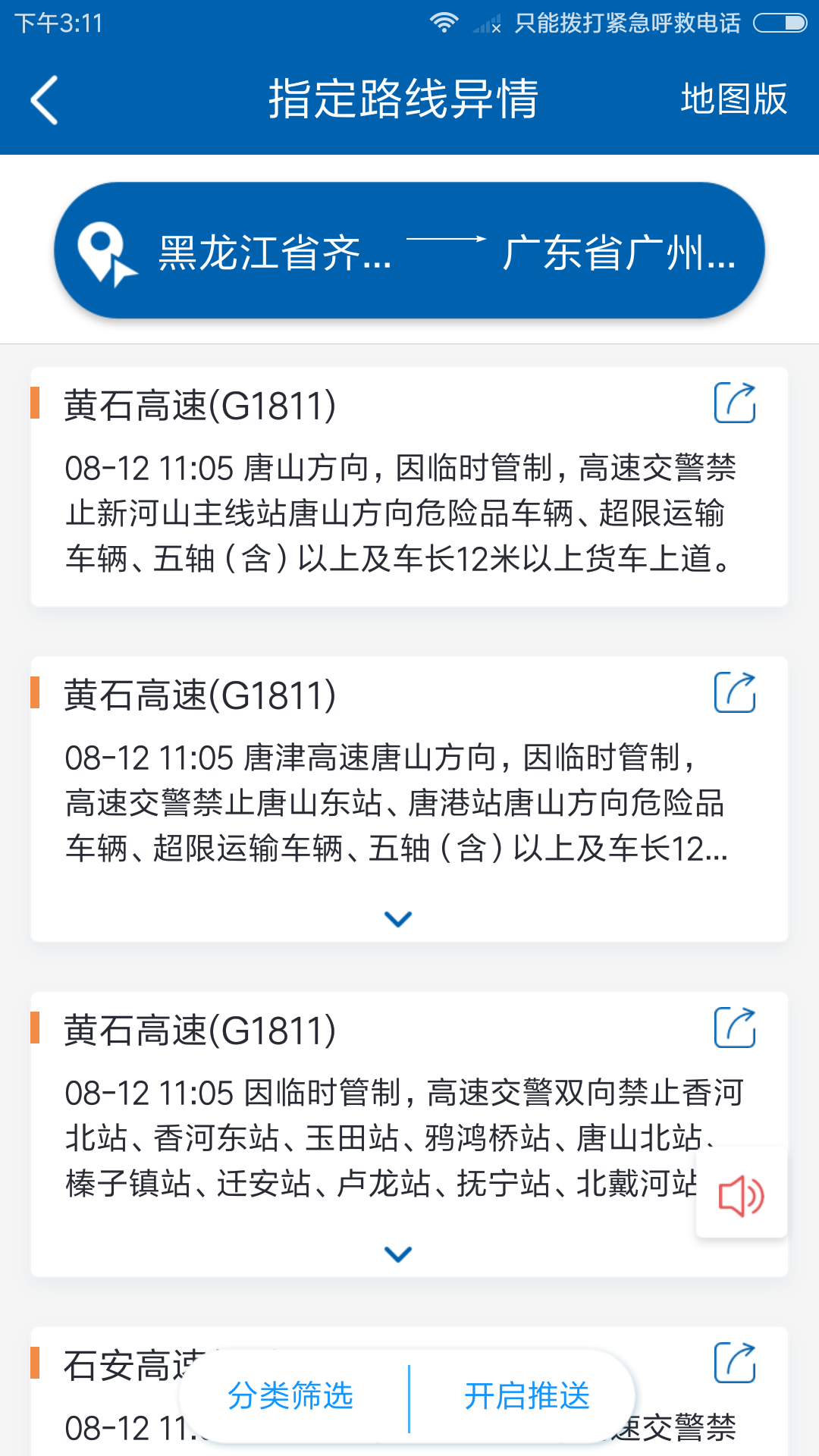The width and height of the screenshot is (819, 1456).
Task: Tap the red speaker voice broadcast icon
Action: (x=741, y=1197)
